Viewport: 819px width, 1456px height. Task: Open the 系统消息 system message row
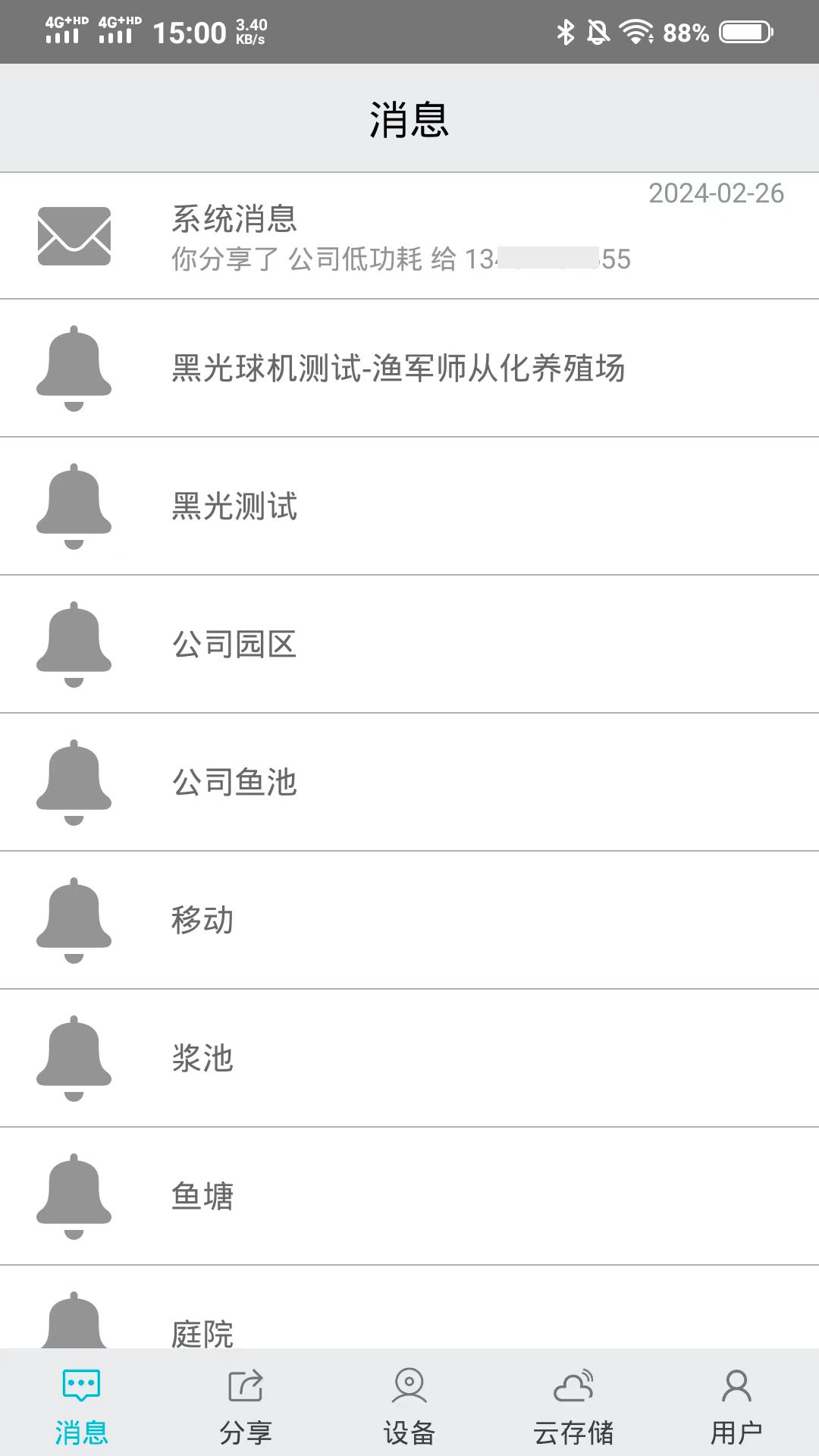coord(409,237)
